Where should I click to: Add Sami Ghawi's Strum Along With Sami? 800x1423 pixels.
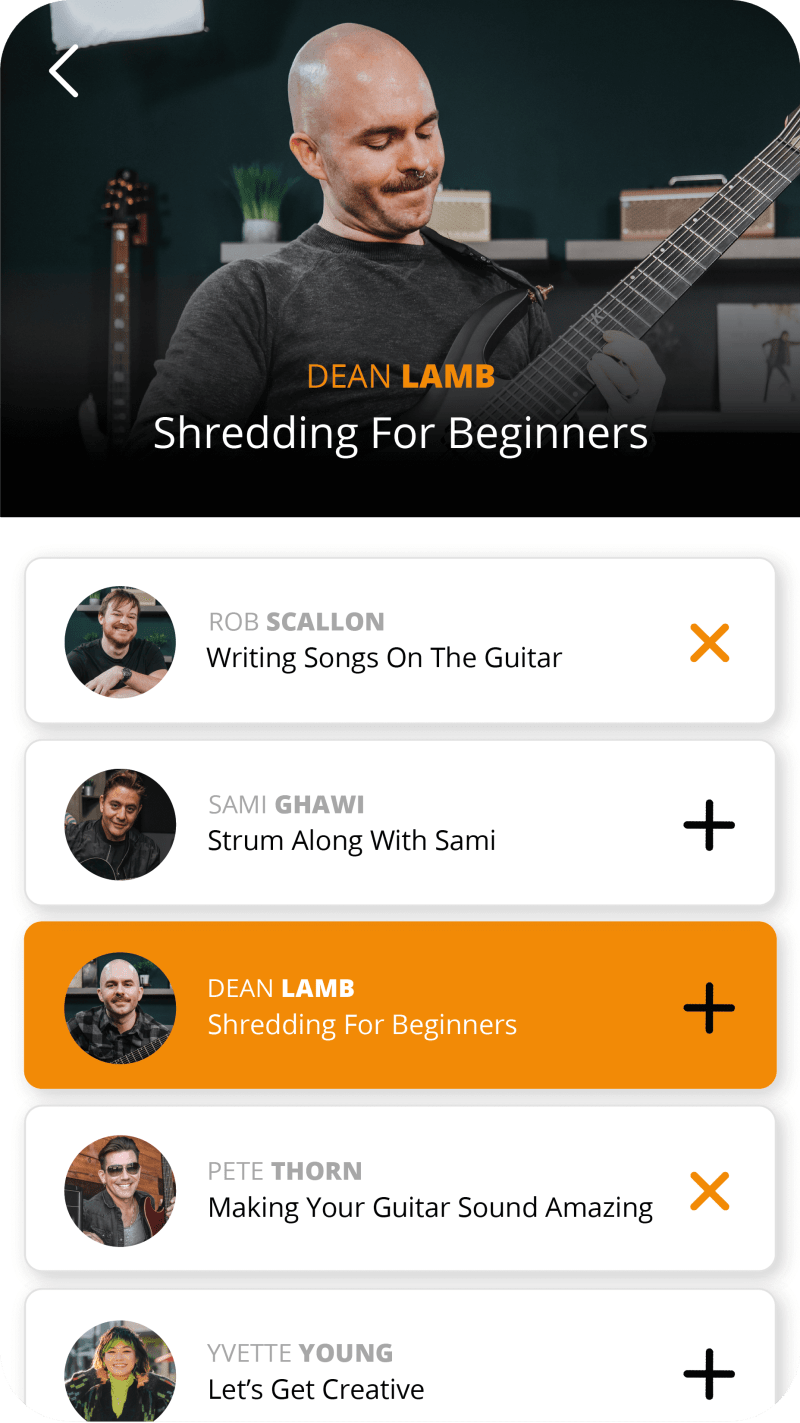(x=709, y=825)
